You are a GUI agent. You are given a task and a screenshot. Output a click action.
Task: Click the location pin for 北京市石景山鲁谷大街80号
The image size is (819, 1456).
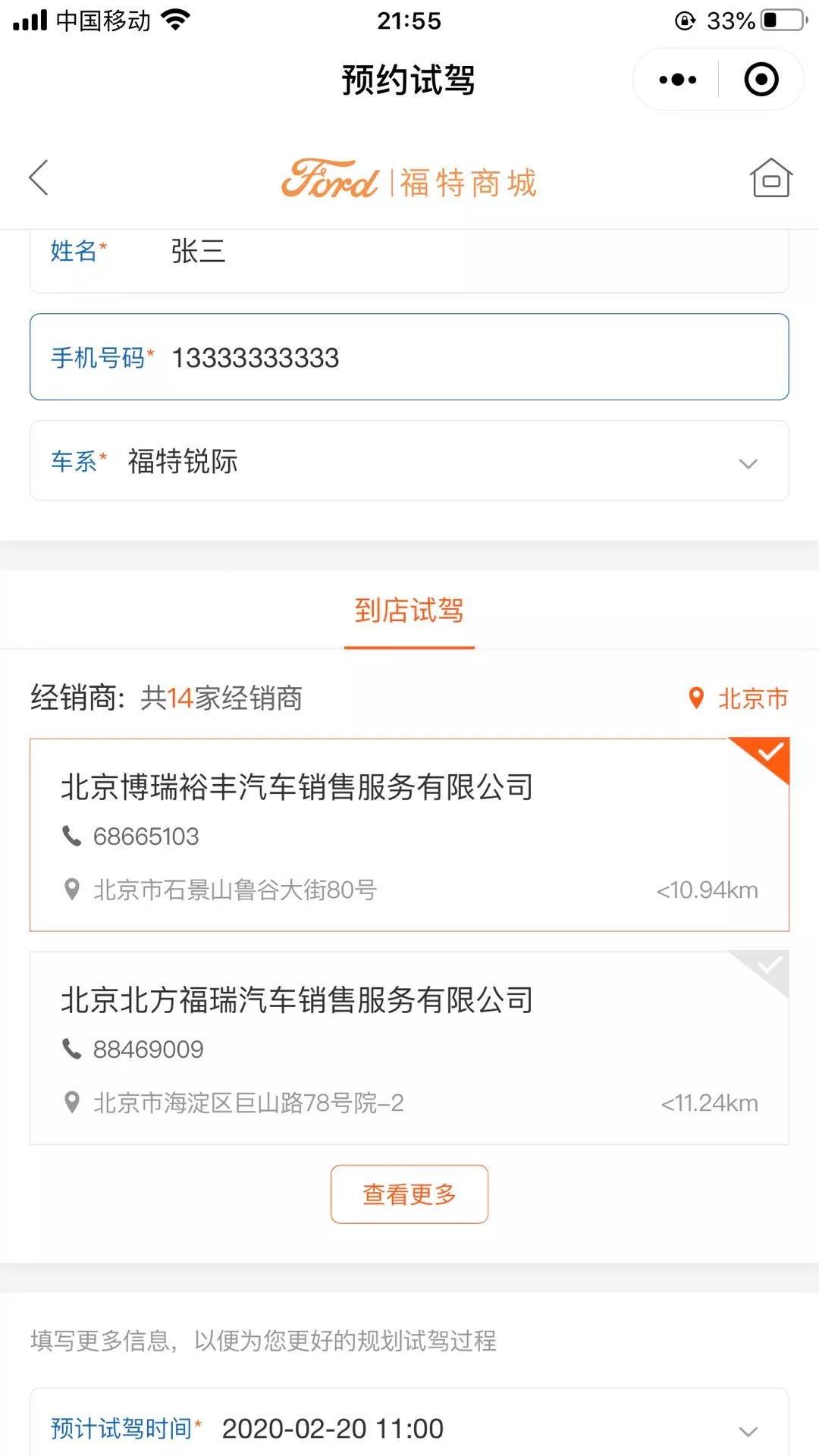coord(73,889)
